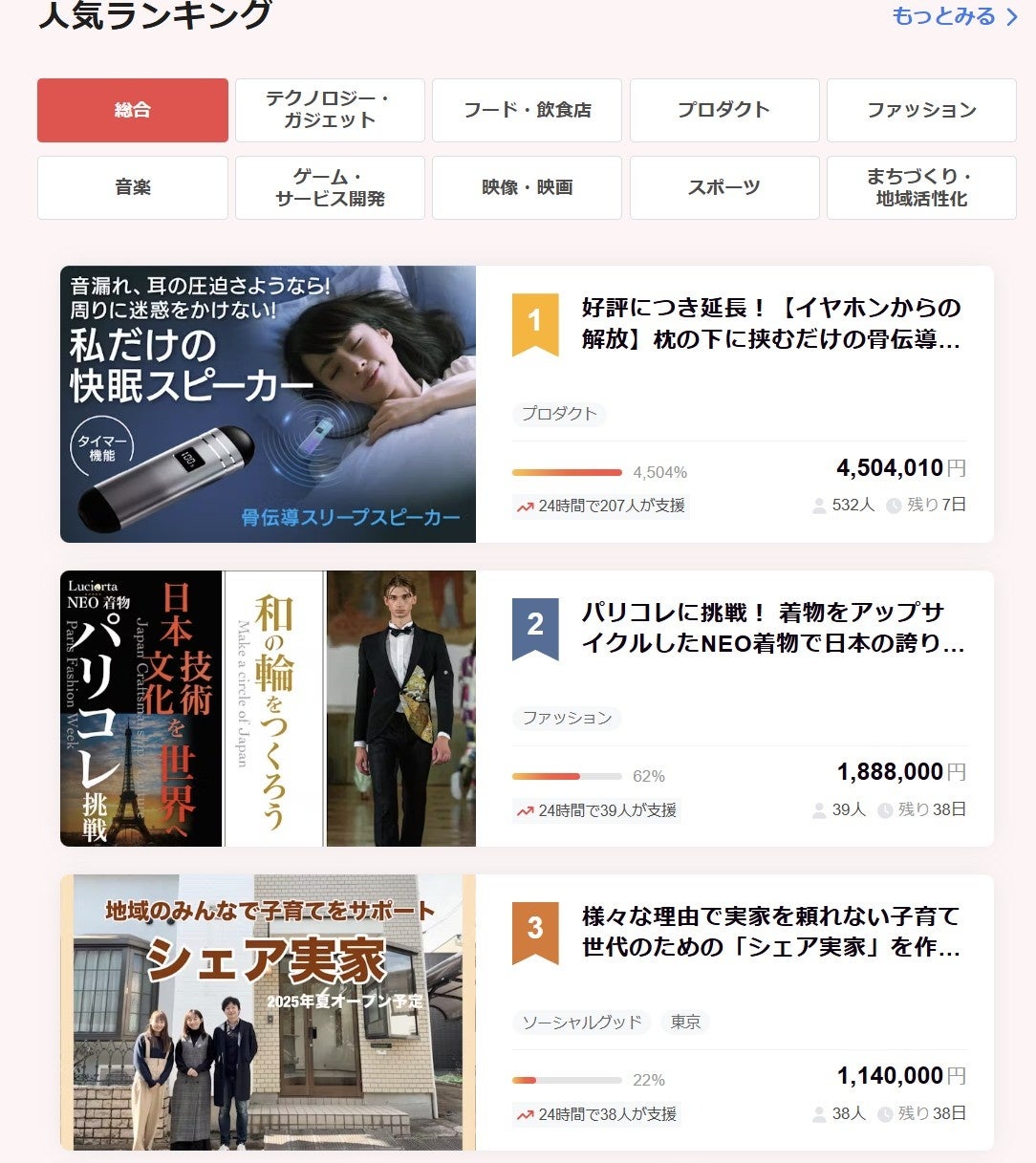
Task: Open the 骨伝導スリープスピーカー project card
Action: coord(770,323)
